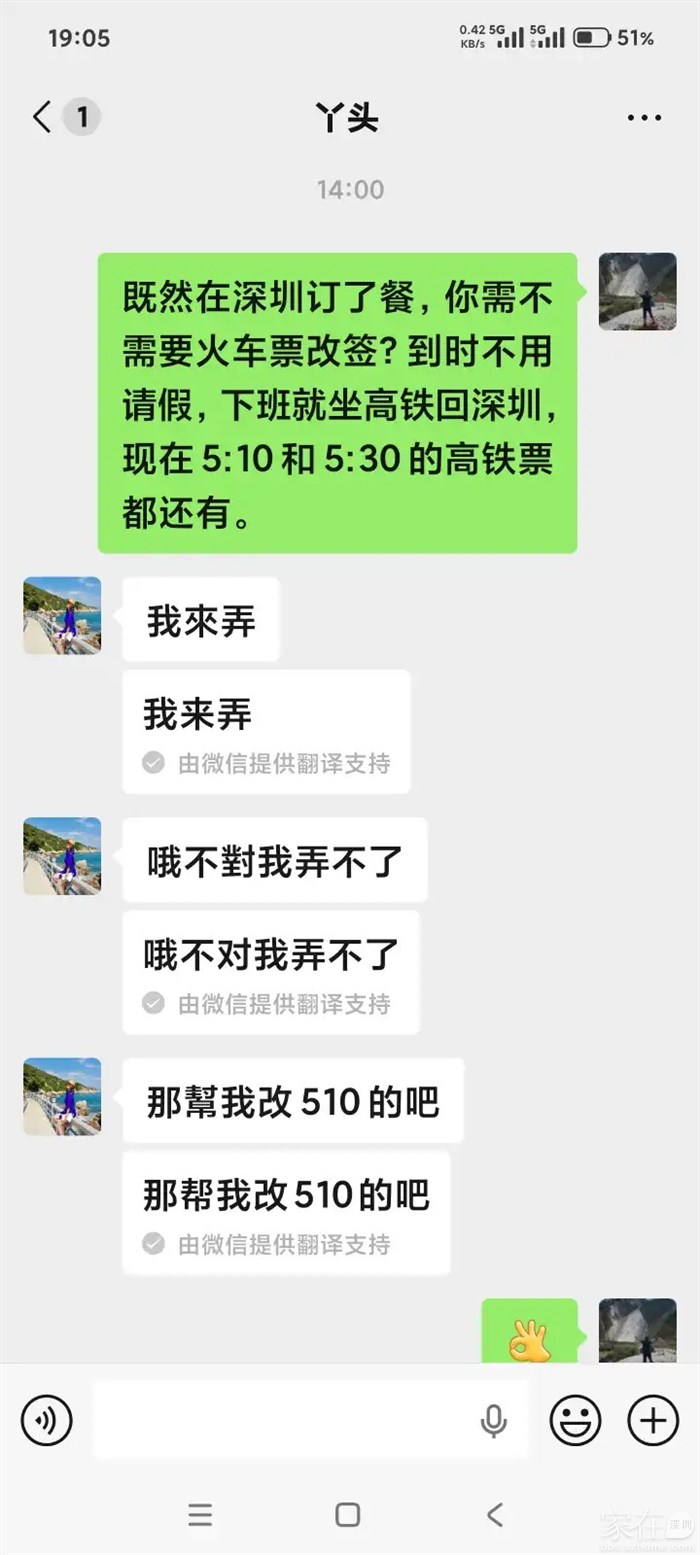Image resolution: width=700 pixels, height=1555 pixels.
Task: Tap the microphone in the text field
Action: (x=493, y=1420)
